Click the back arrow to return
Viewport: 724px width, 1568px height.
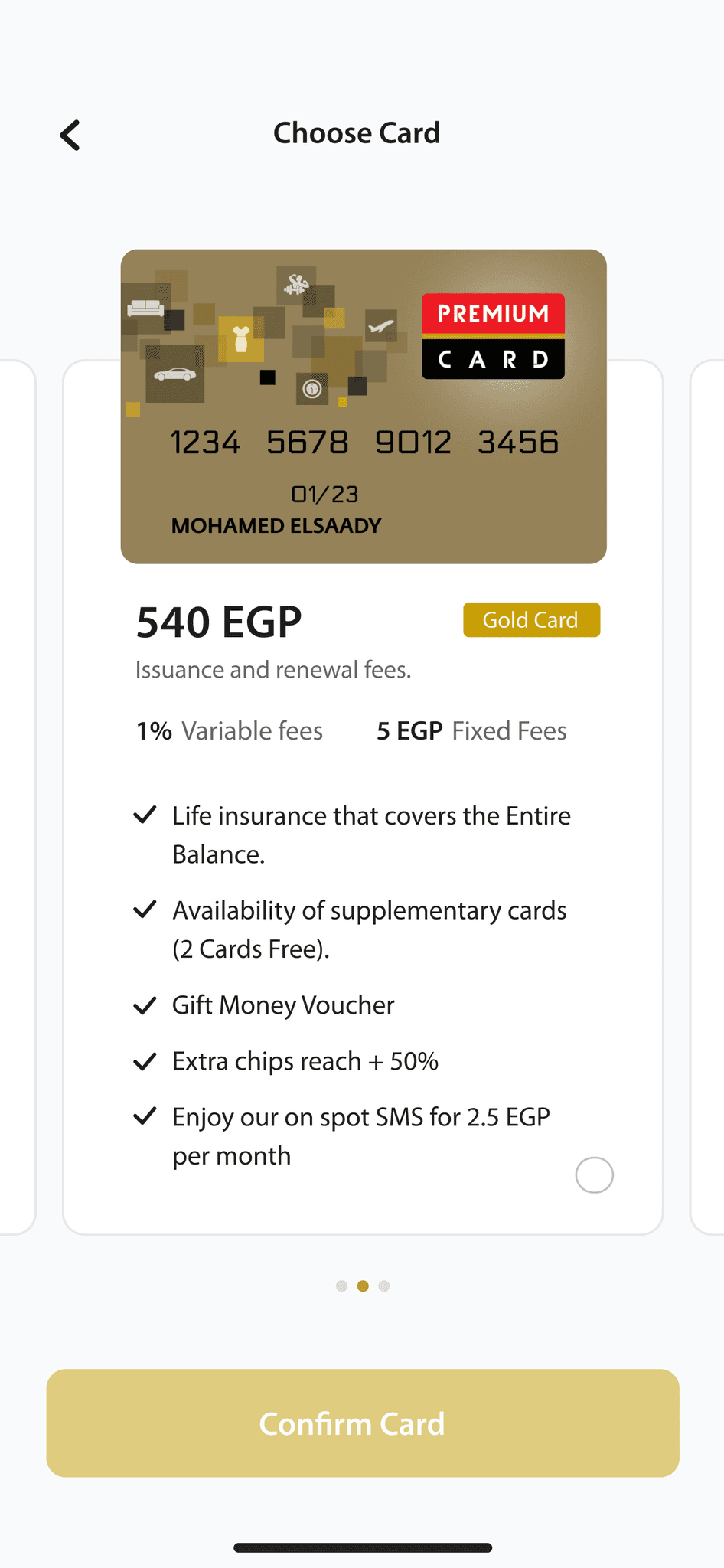coord(69,135)
